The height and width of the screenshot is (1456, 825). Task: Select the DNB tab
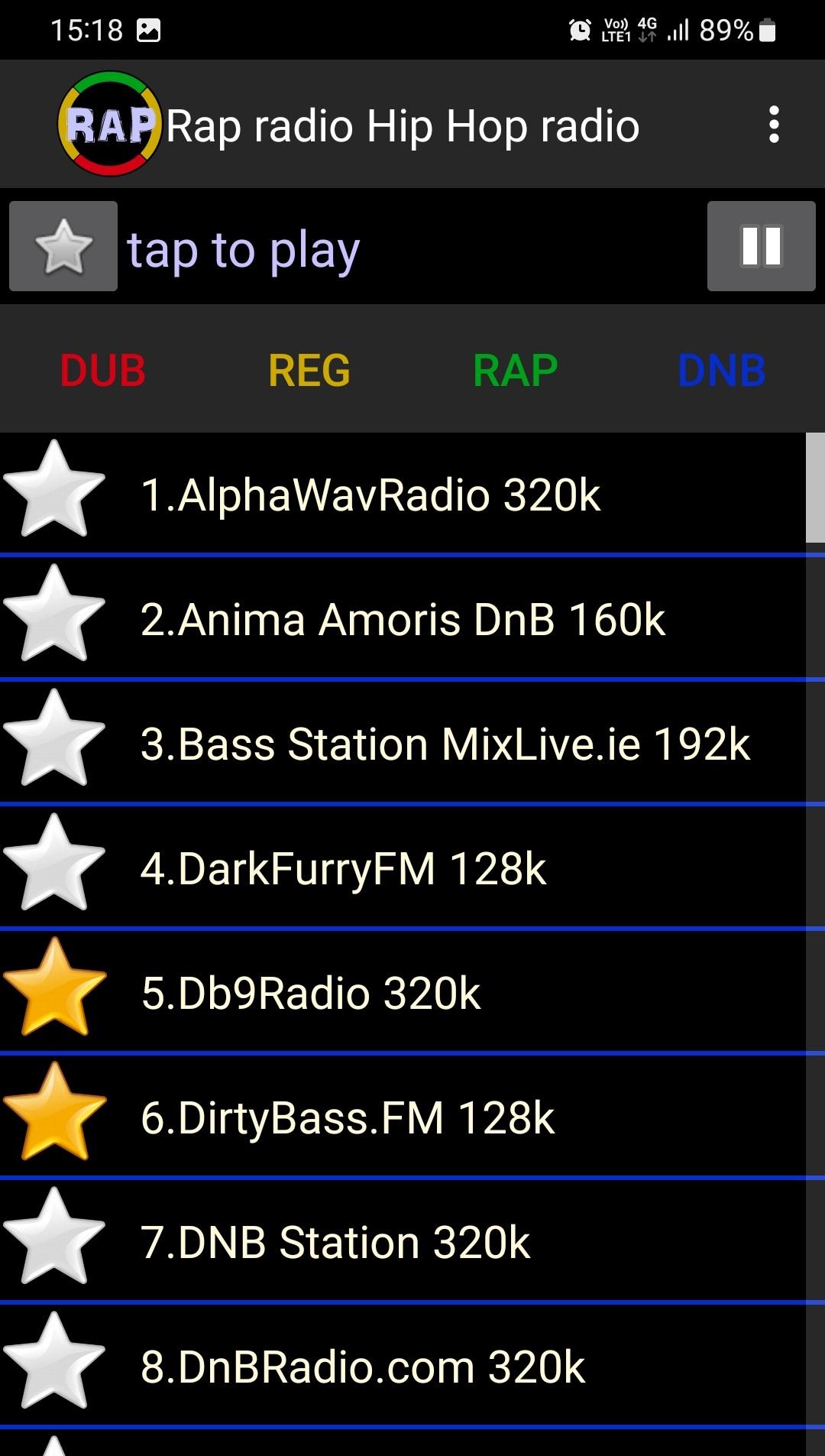coord(722,371)
